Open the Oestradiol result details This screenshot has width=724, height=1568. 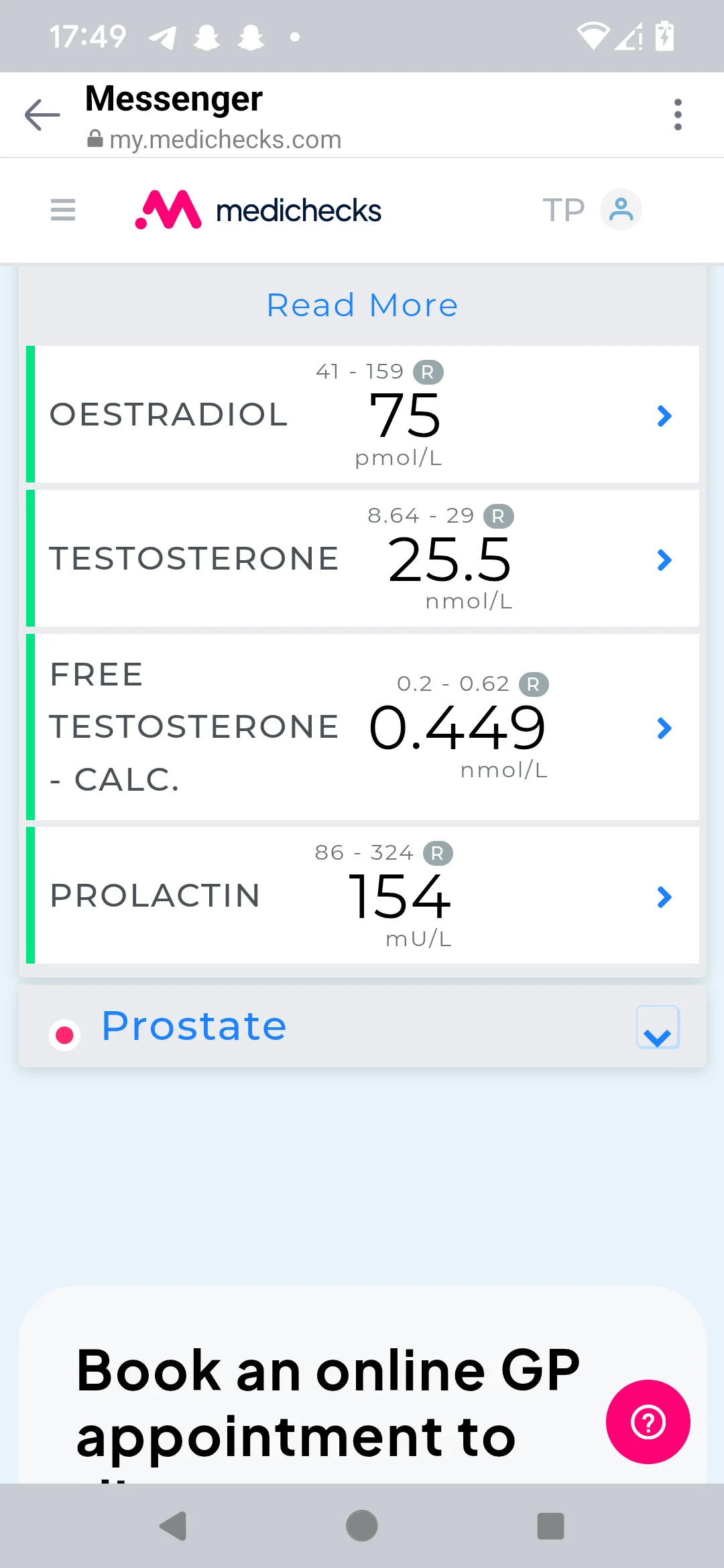tap(363, 414)
